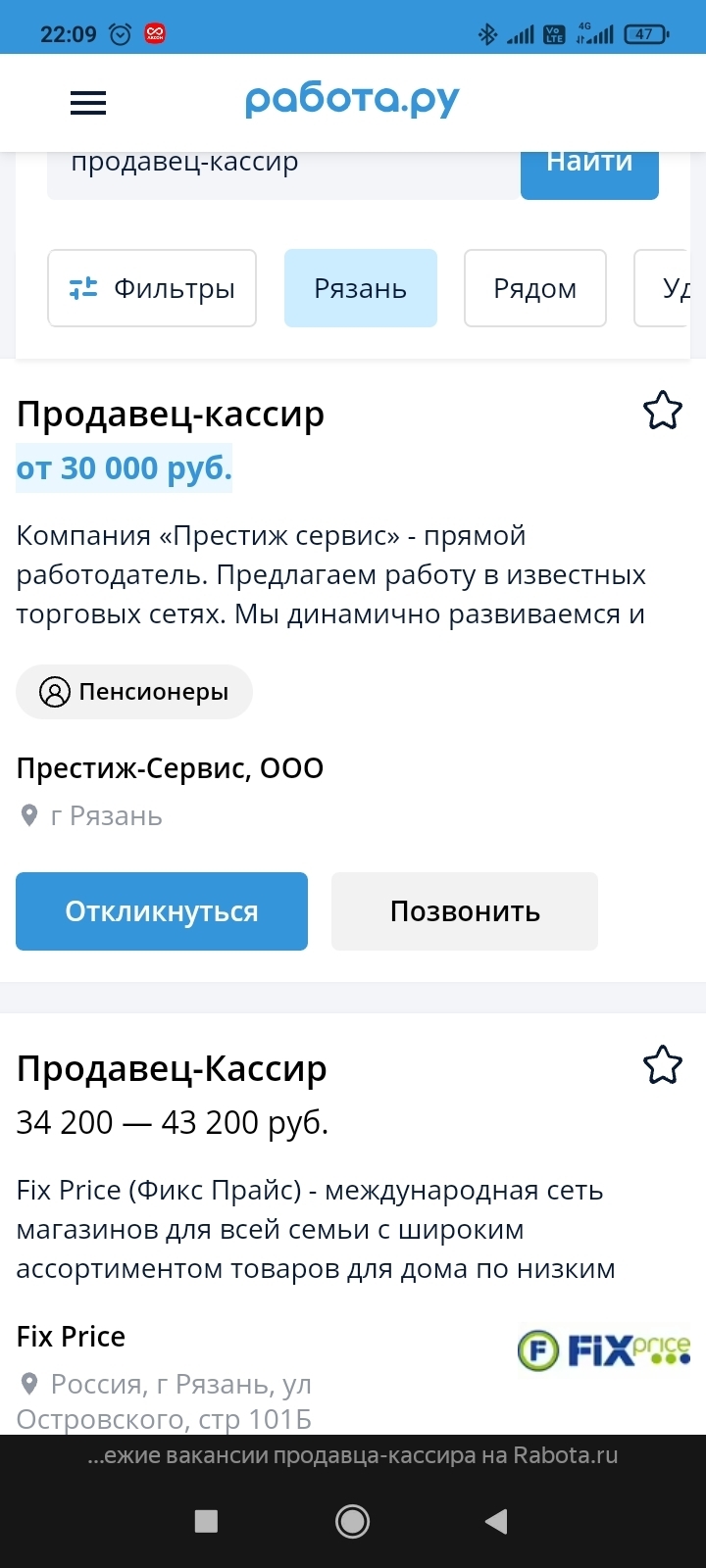706x1568 pixels.
Task: Open the Fix Price Продавец-Кассир vacancy
Action: 172,1068
